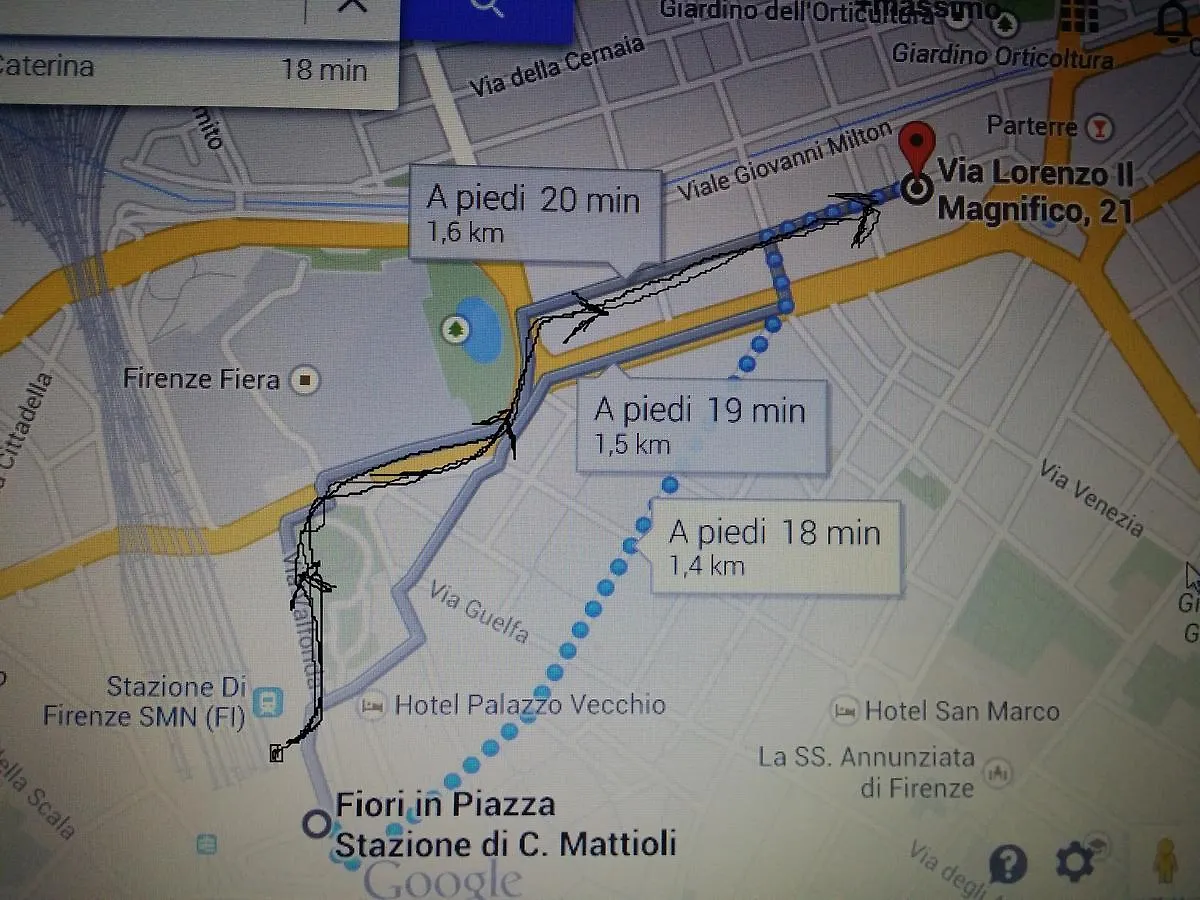Open the help question mark icon
The height and width of the screenshot is (900, 1200).
point(1009,861)
